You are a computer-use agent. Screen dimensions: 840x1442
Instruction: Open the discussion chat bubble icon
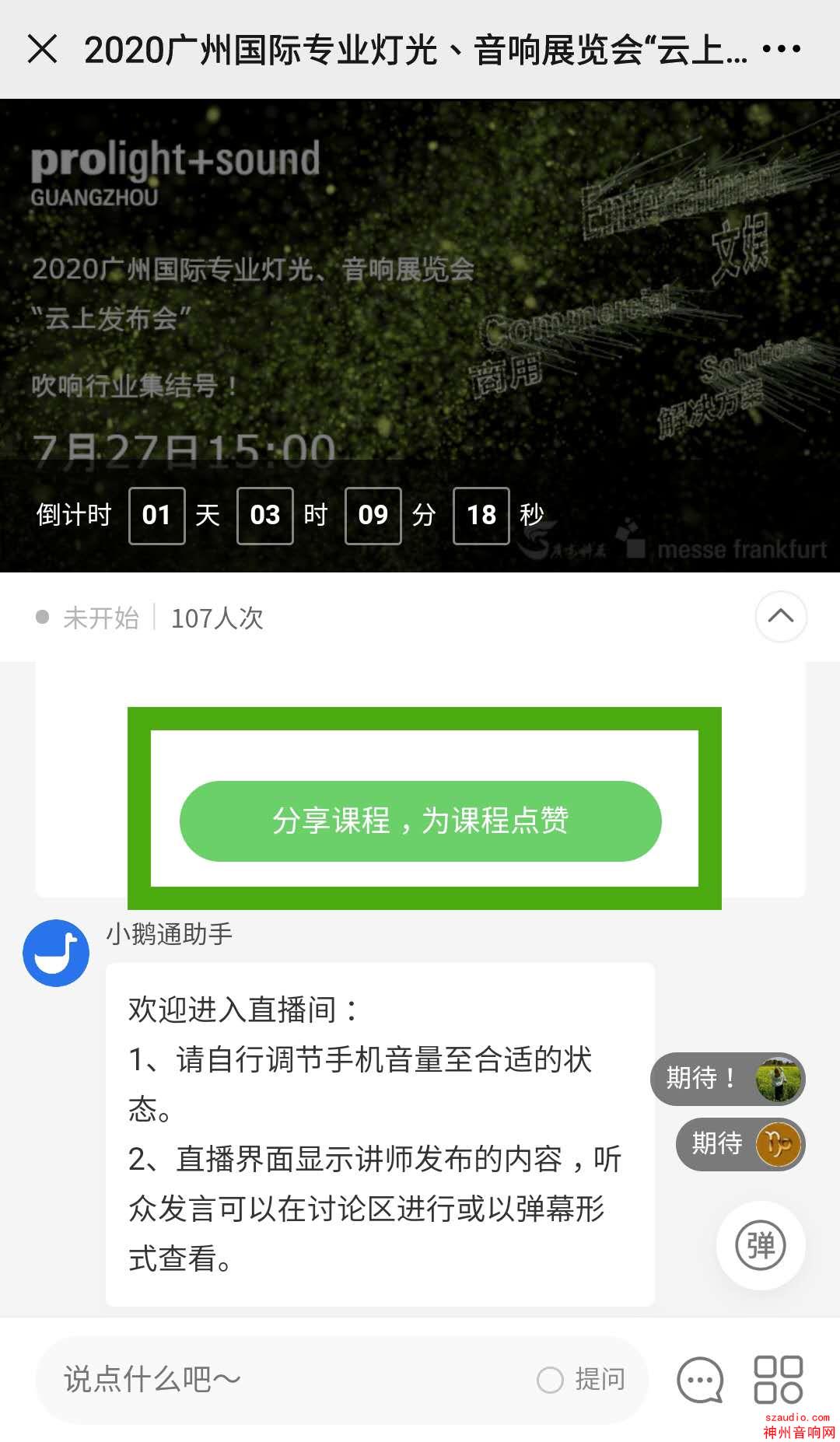(699, 1380)
